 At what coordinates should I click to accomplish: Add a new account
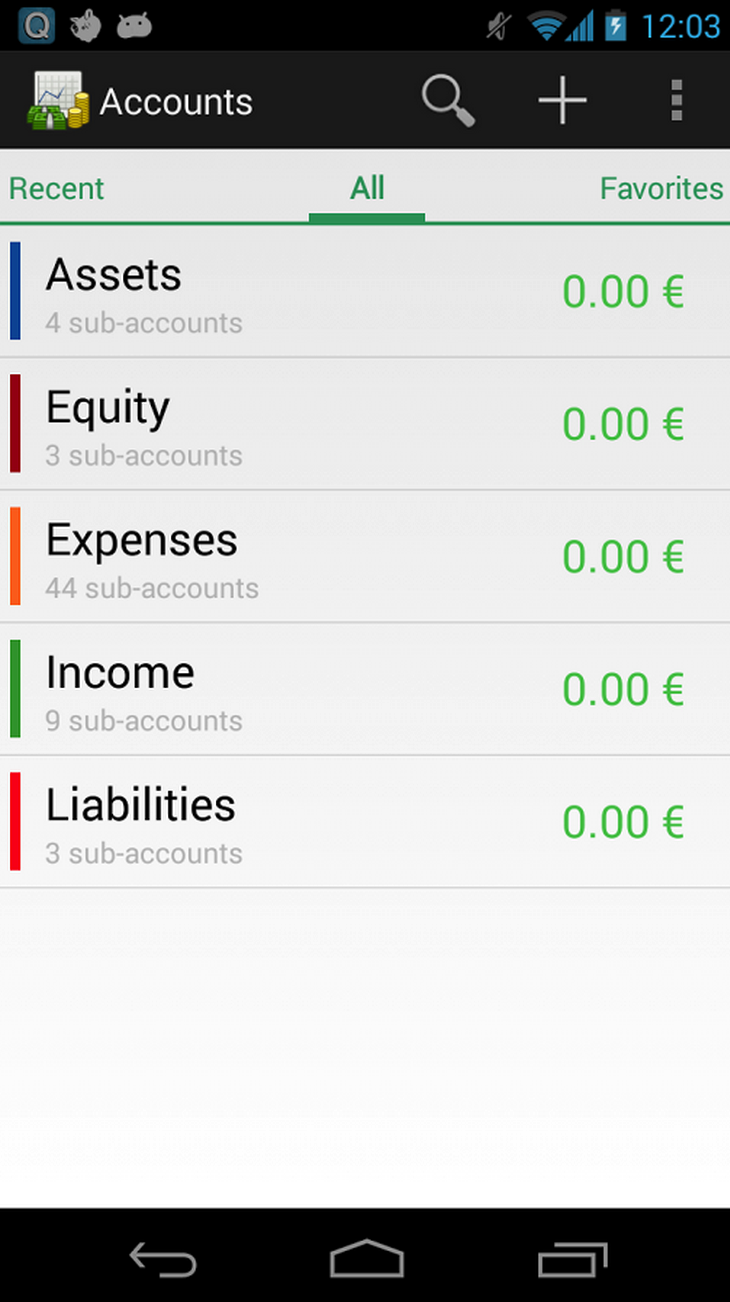coord(562,101)
